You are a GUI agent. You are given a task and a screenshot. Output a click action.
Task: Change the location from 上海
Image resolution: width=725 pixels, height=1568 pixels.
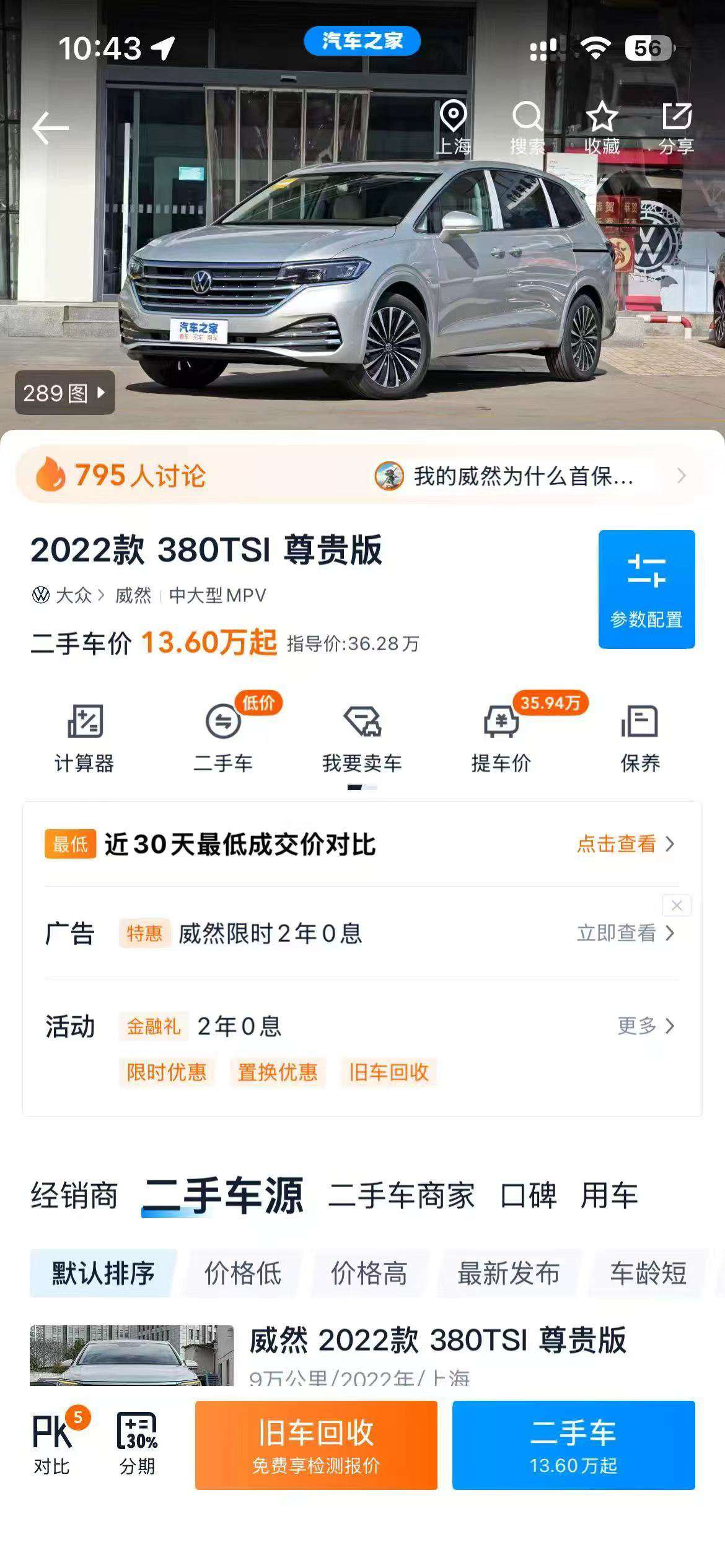click(x=454, y=128)
